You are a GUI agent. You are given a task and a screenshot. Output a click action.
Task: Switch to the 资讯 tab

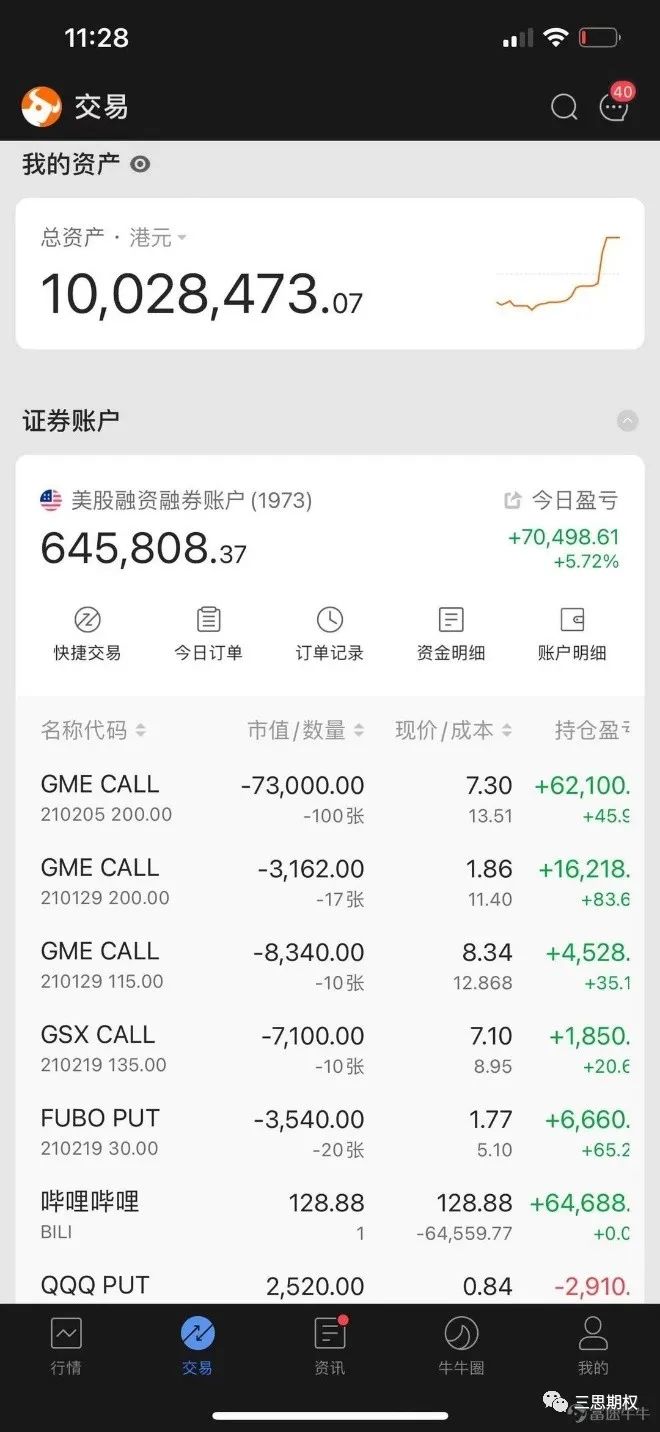click(x=329, y=1346)
